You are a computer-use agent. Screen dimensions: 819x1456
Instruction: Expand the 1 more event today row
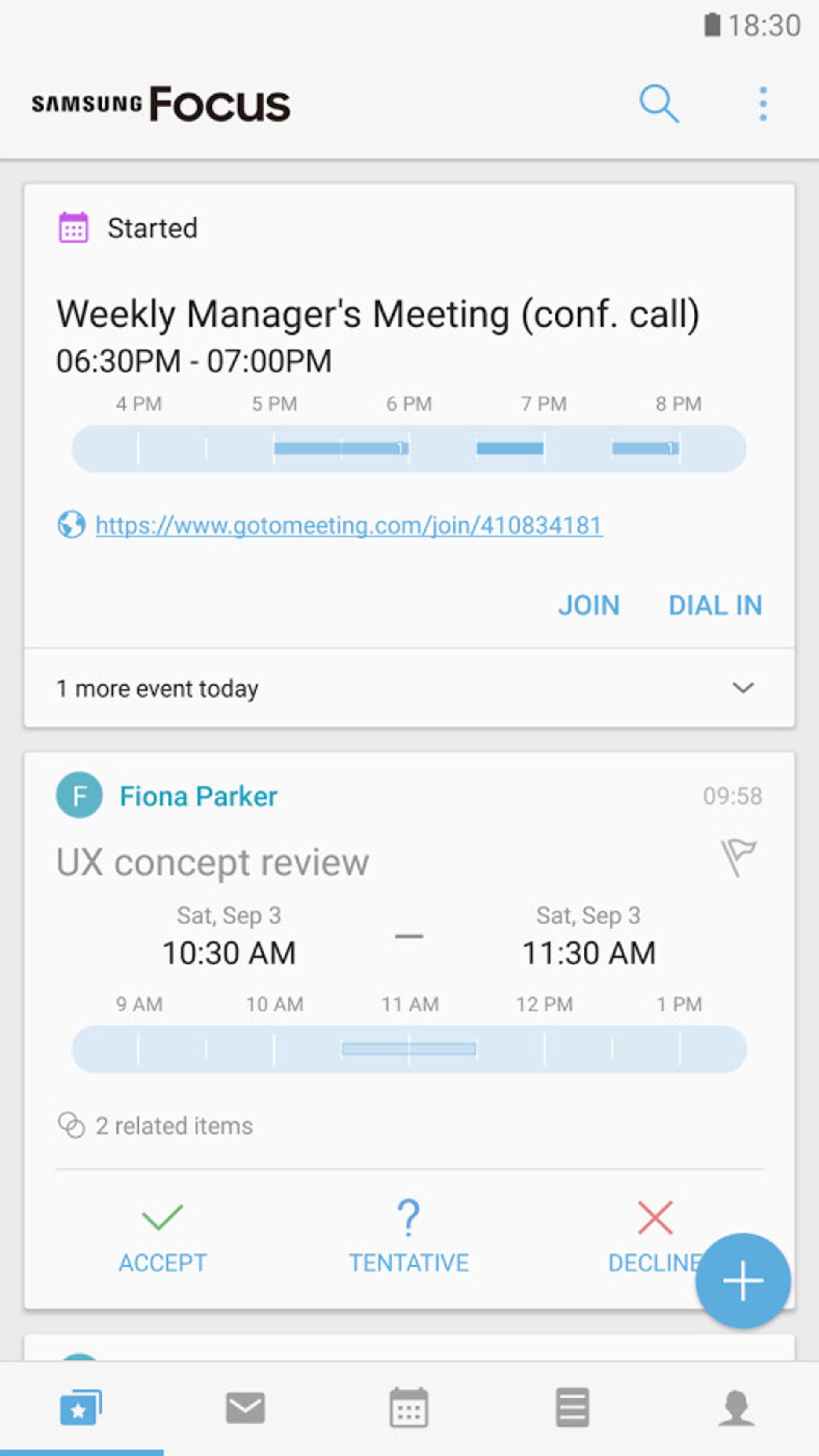point(408,689)
